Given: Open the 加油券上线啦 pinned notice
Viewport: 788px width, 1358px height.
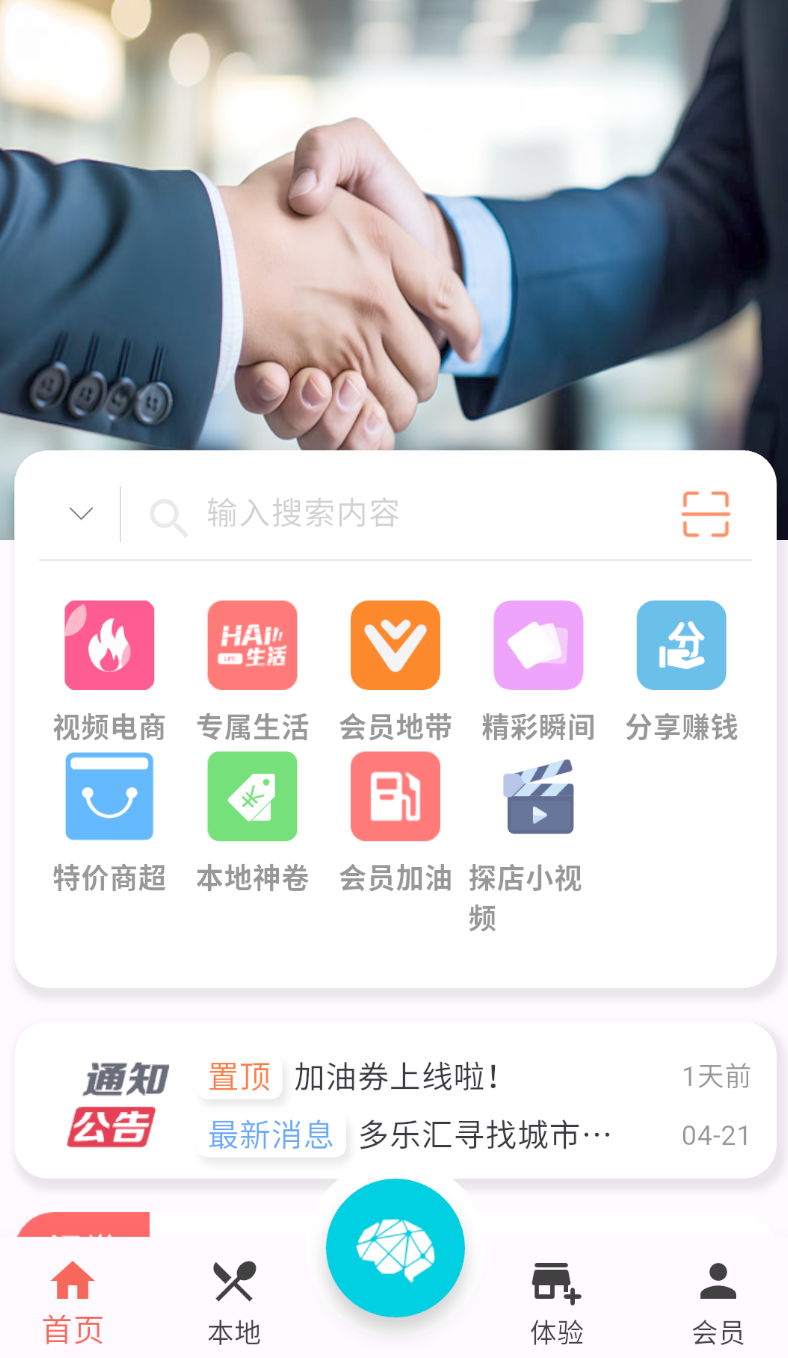Looking at the screenshot, I should [x=474, y=1077].
